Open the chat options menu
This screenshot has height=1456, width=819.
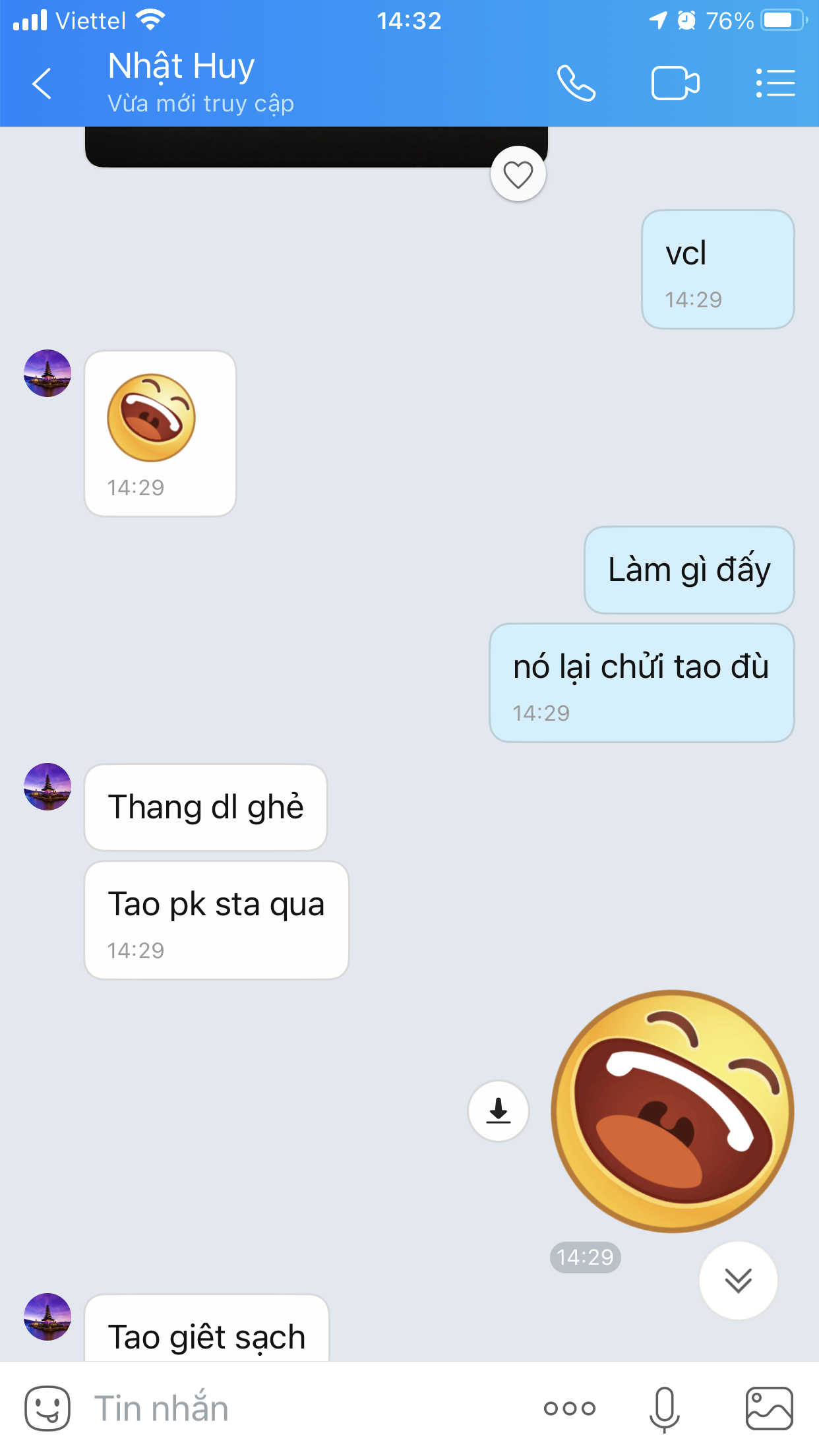click(x=775, y=84)
